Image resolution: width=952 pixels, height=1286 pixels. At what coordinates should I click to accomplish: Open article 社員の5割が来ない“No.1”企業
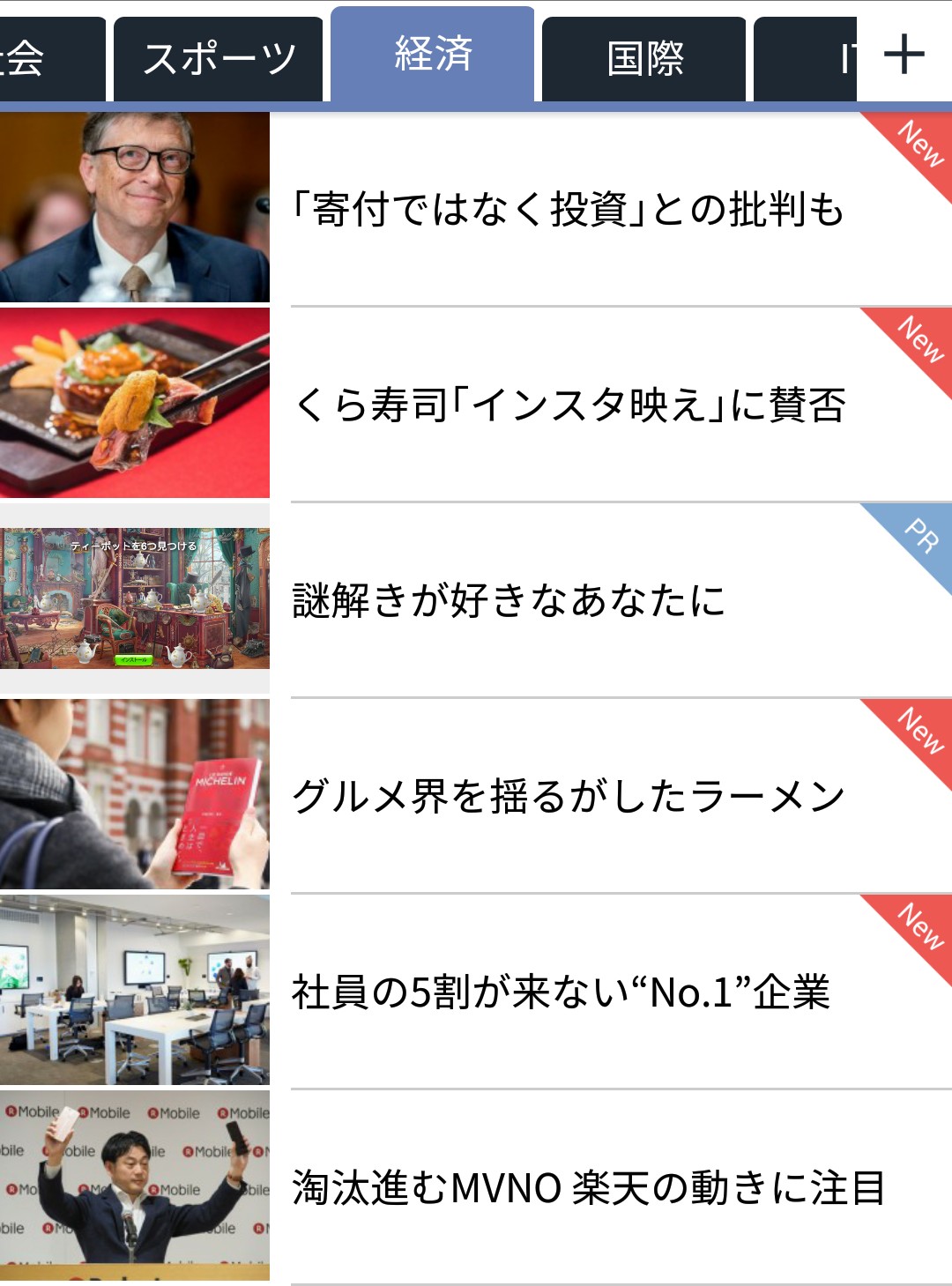pos(561,992)
